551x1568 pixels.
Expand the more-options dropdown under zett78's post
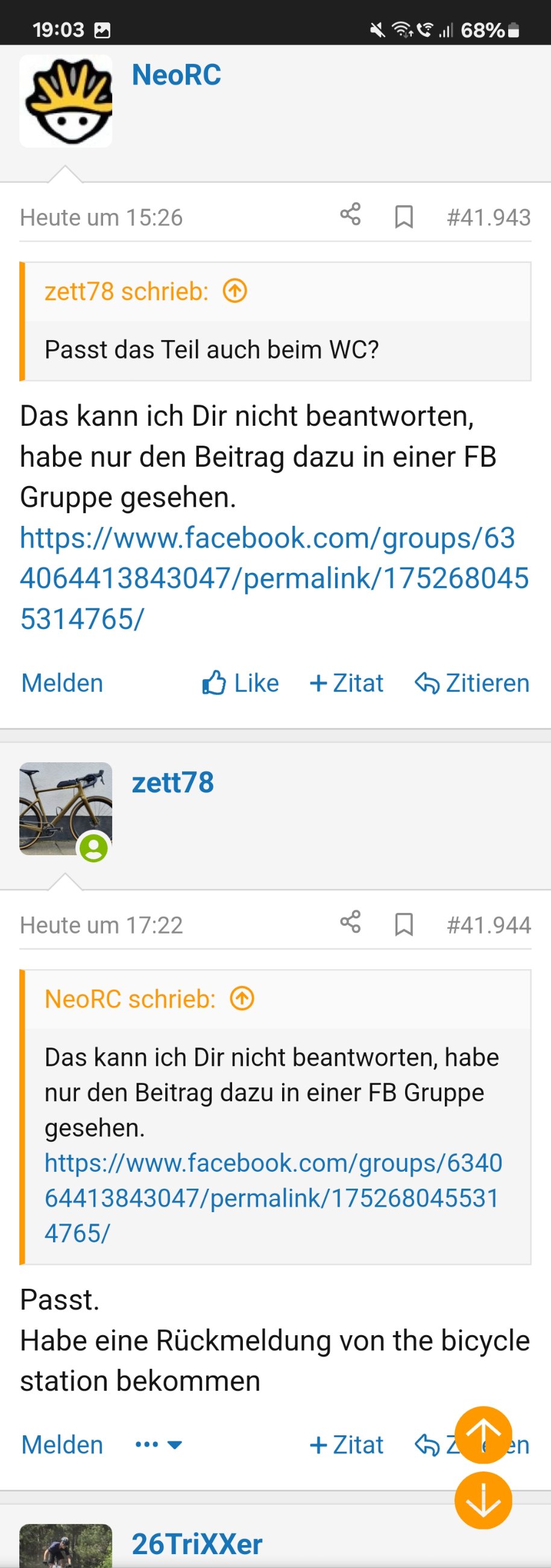point(159,1444)
